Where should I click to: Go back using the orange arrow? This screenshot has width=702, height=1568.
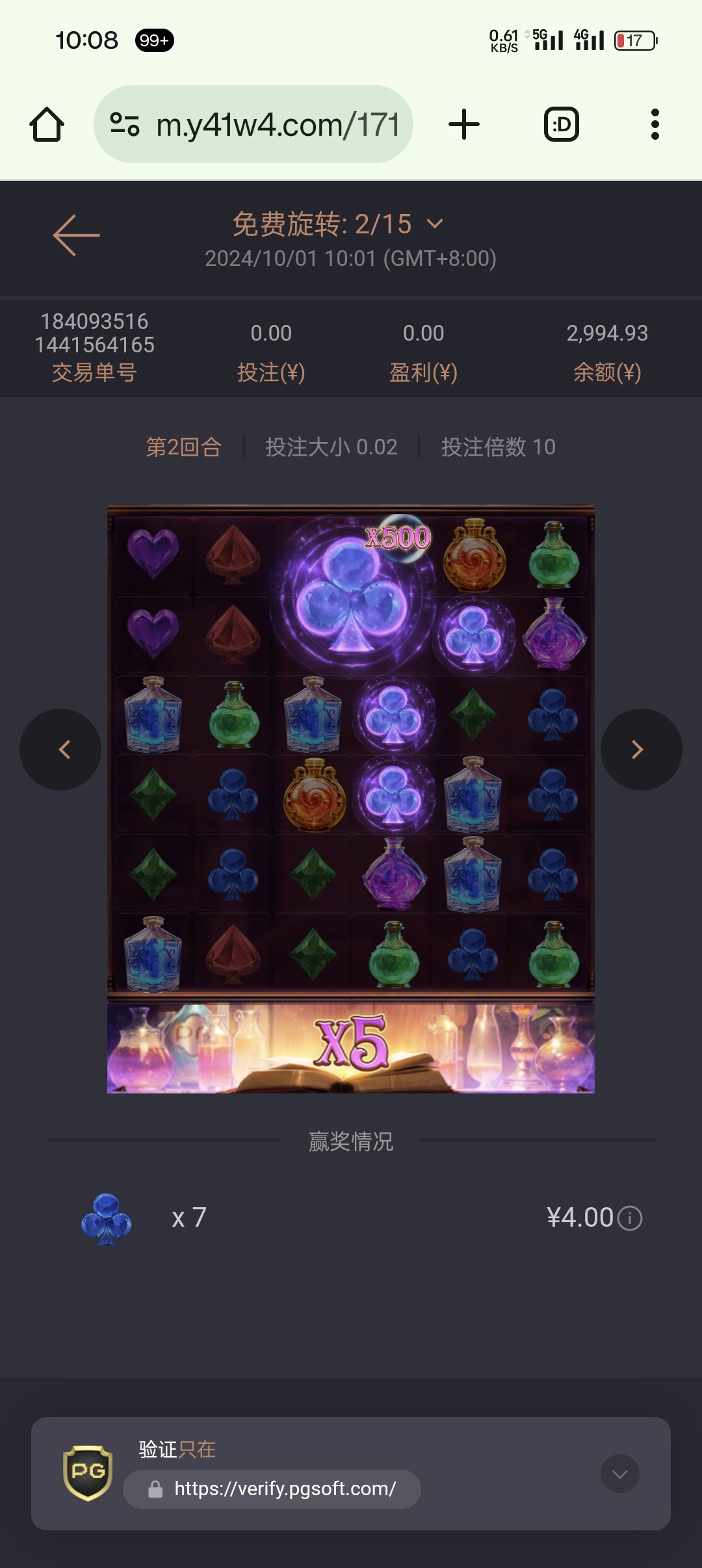76,235
